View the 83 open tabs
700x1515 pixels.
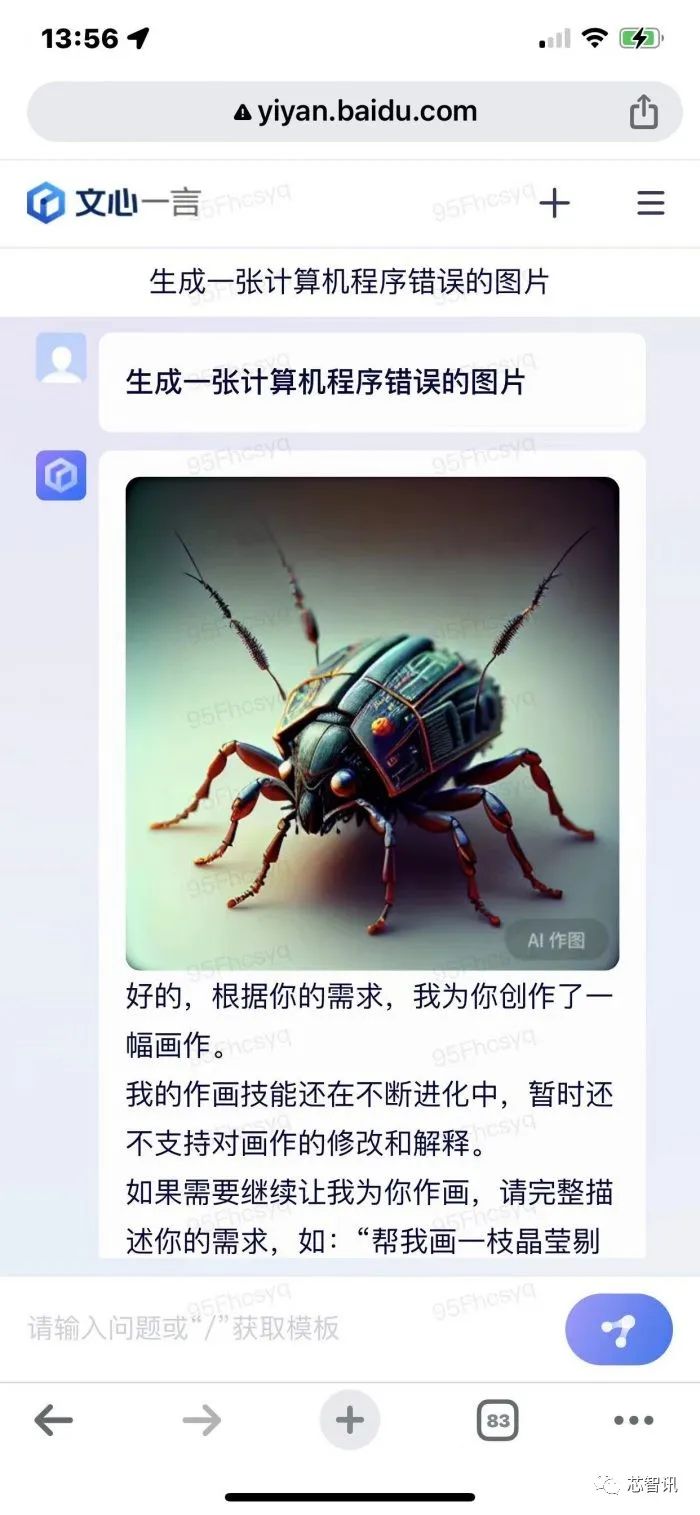(x=497, y=1420)
